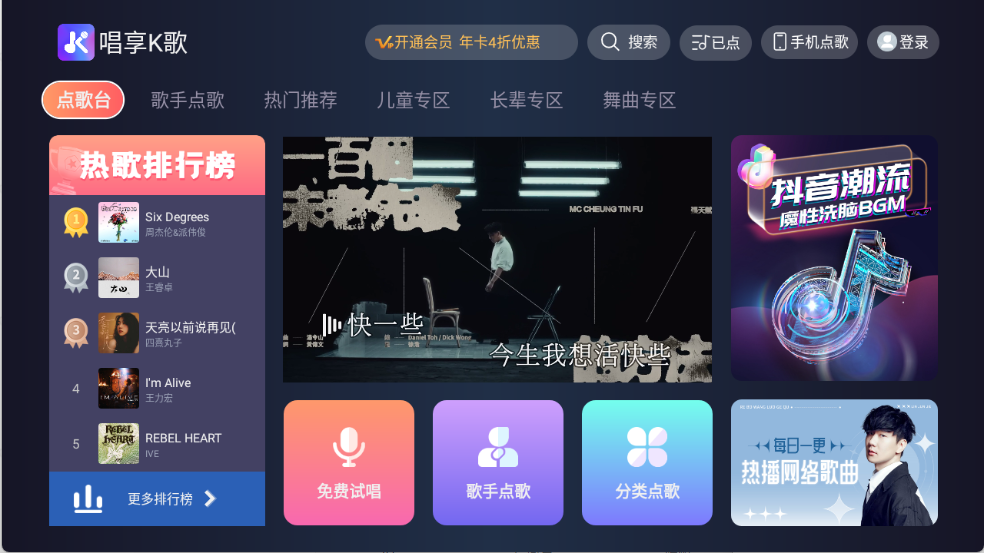View the 已点 queued songs list
Screen dimensions: 984x553
pyautogui.click(x=715, y=42)
